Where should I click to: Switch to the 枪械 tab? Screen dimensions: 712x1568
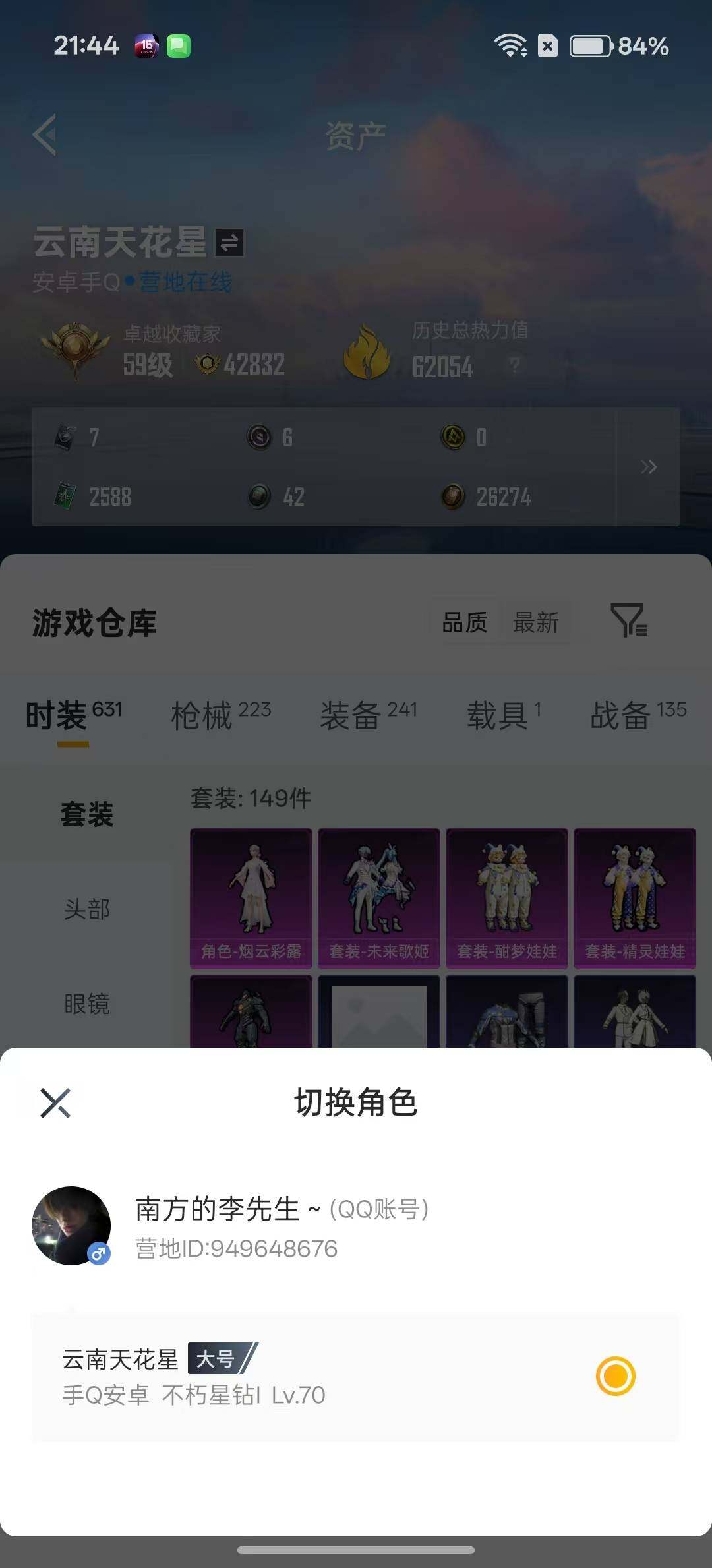(211, 715)
